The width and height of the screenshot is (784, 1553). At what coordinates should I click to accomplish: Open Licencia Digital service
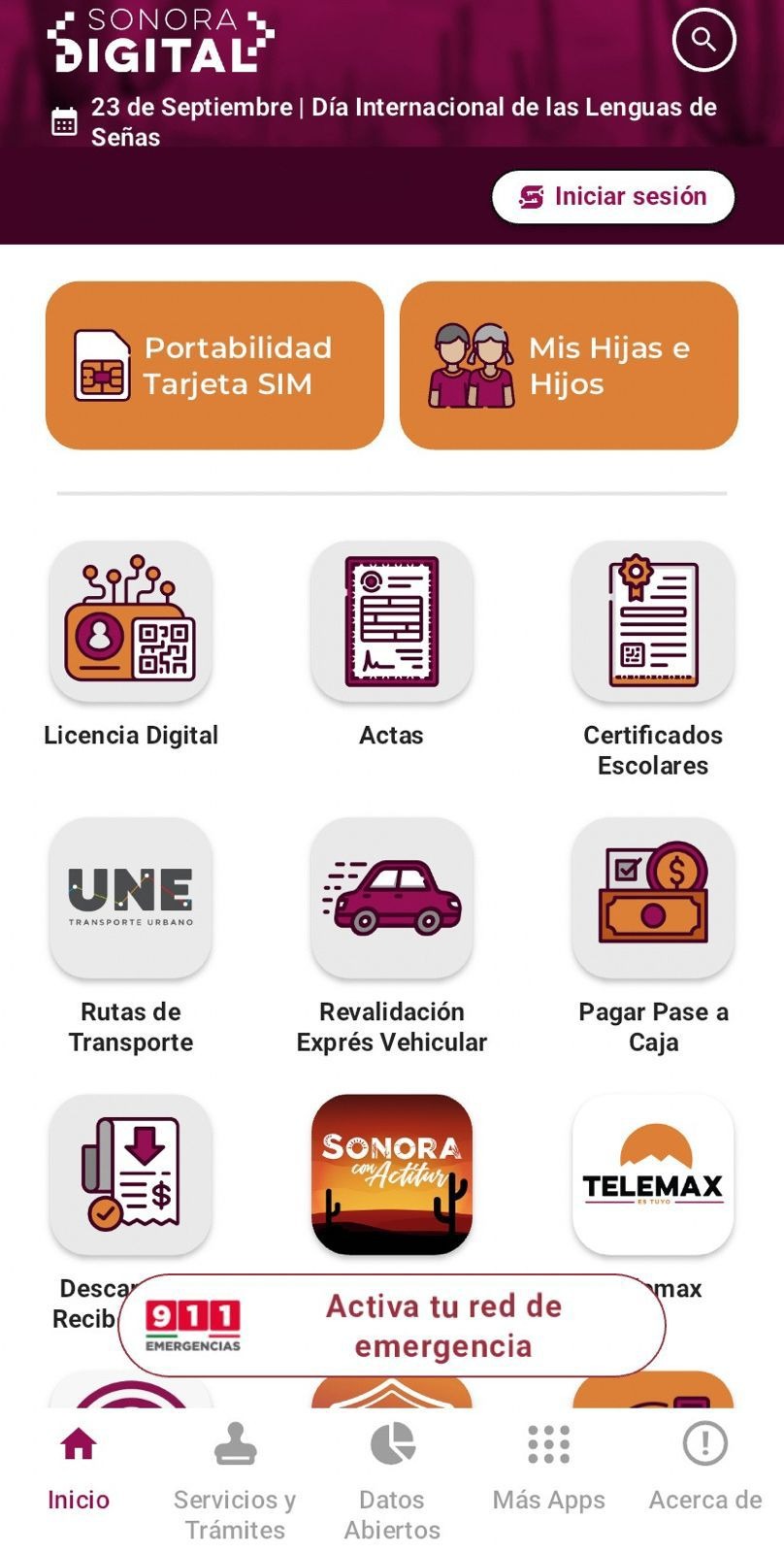[131, 621]
